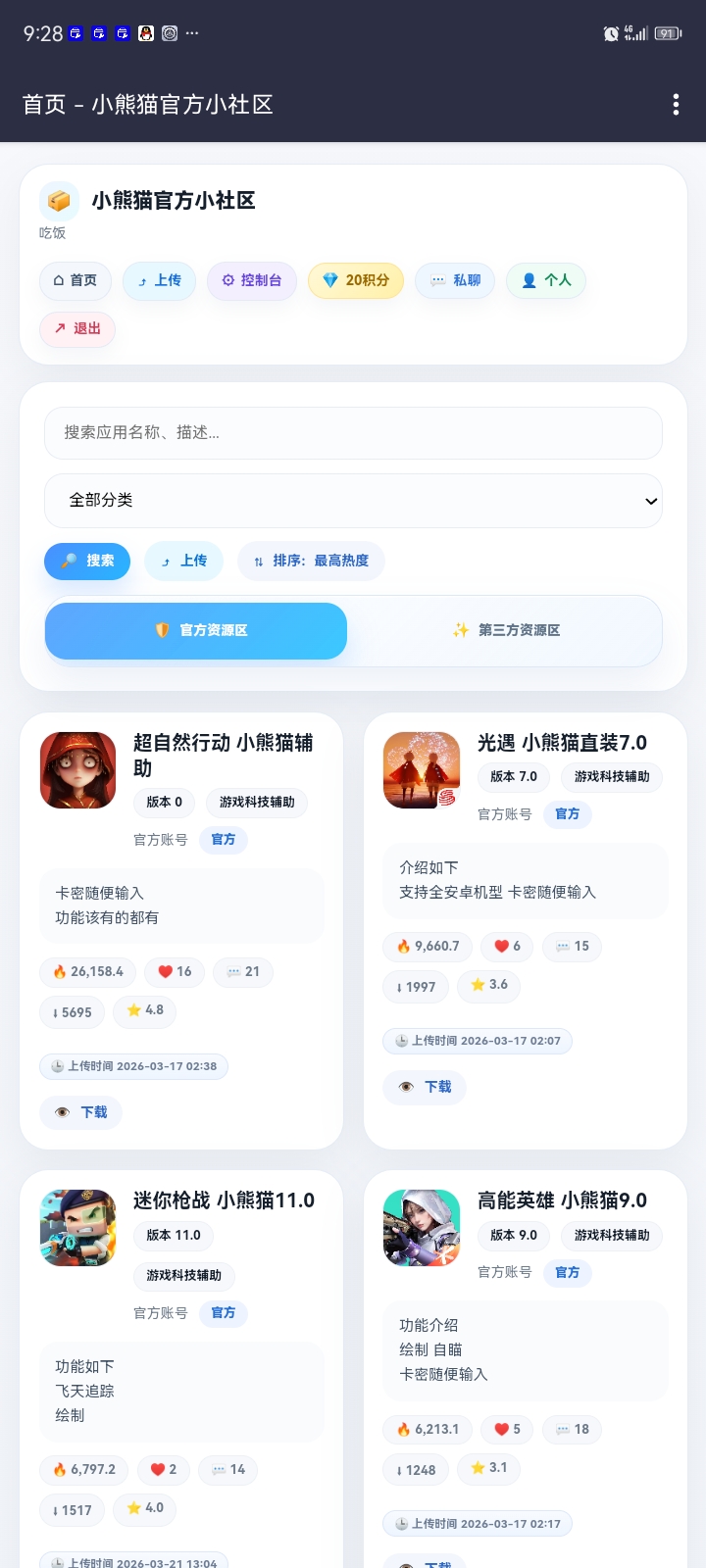706x1568 pixels.
Task: Open the 私聊 private chat
Action: pos(454,281)
